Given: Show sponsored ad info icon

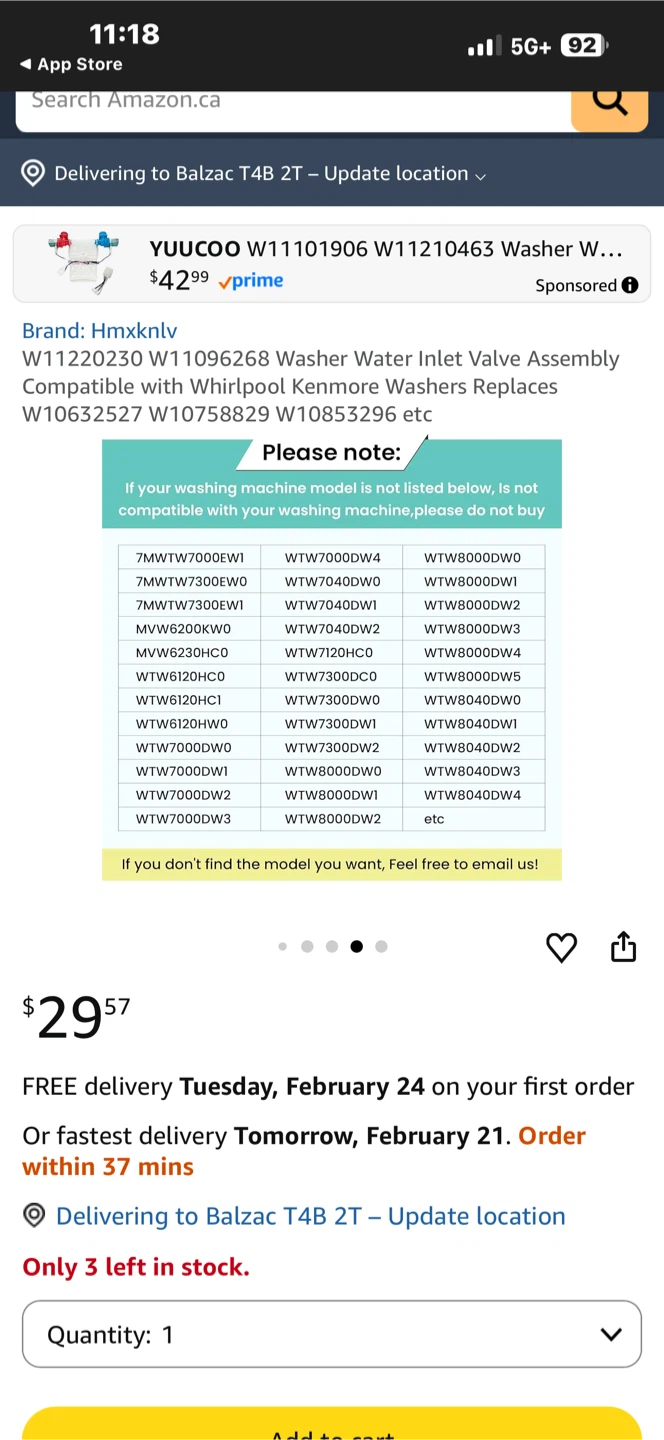Looking at the screenshot, I should tap(630, 285).
